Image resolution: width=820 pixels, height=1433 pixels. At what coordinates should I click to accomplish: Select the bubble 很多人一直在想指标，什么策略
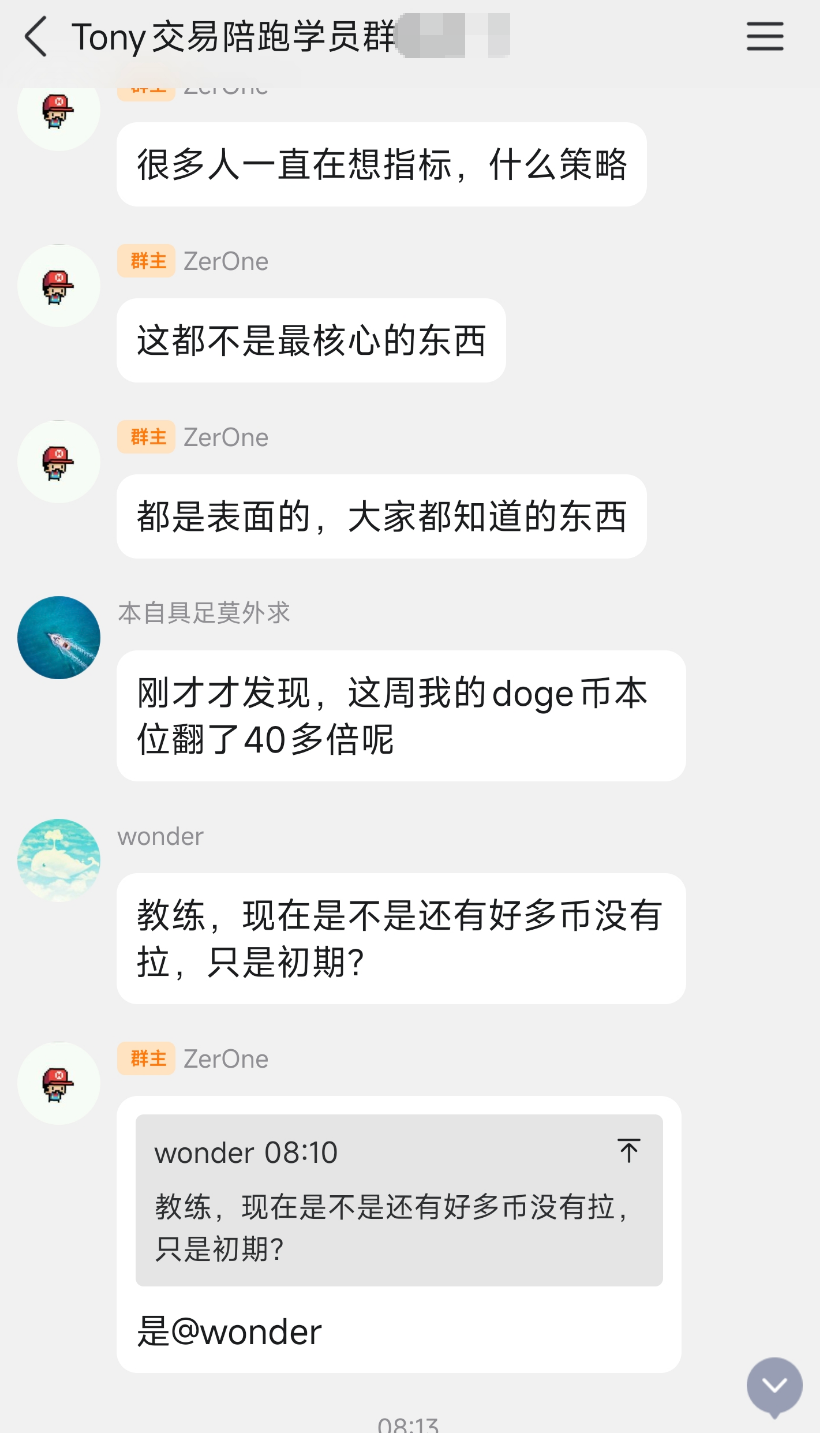click(x=381, y=164)
